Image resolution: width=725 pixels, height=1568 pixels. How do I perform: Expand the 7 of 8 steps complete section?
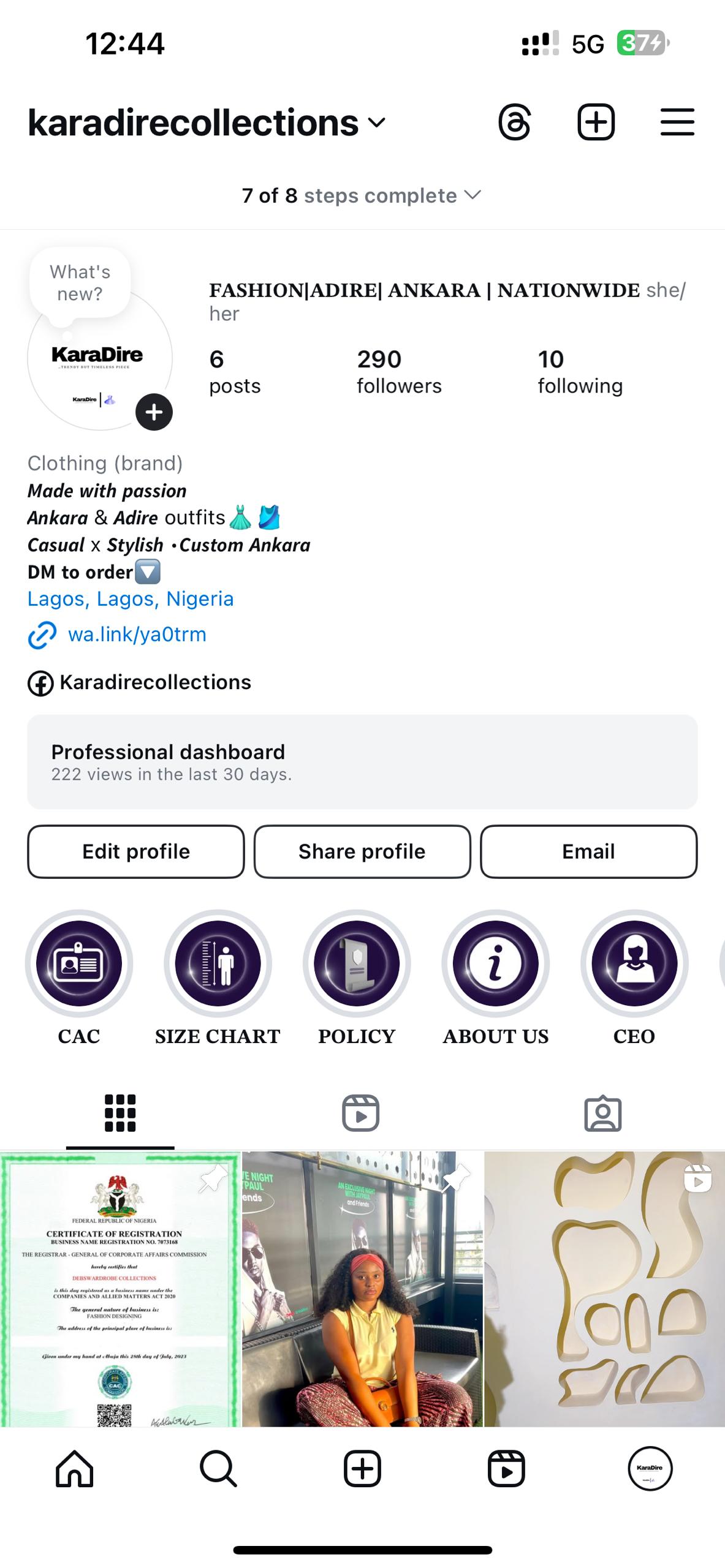click(x=362, y=196)
